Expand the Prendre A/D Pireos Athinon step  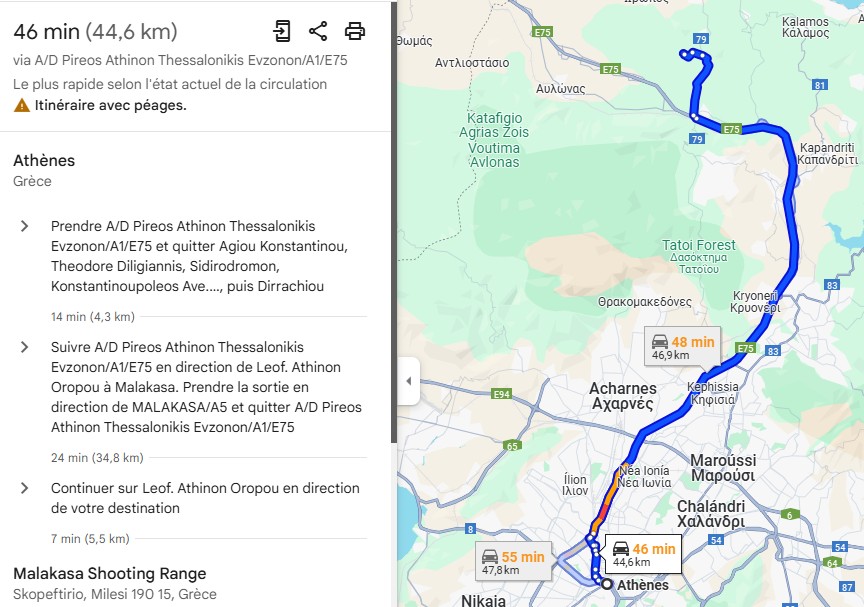[25, 226]
